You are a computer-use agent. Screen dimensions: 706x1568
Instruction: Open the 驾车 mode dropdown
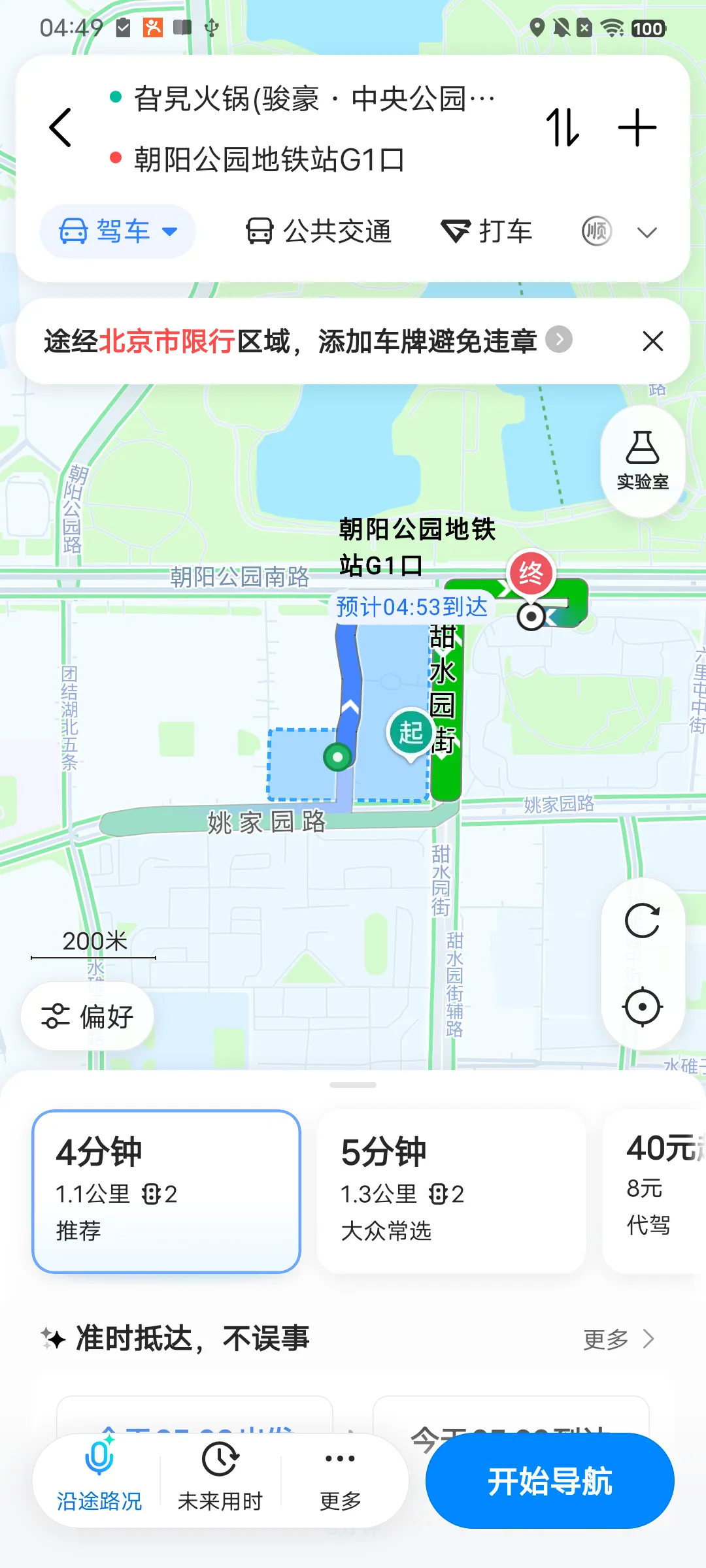click(x=118, y=231)
